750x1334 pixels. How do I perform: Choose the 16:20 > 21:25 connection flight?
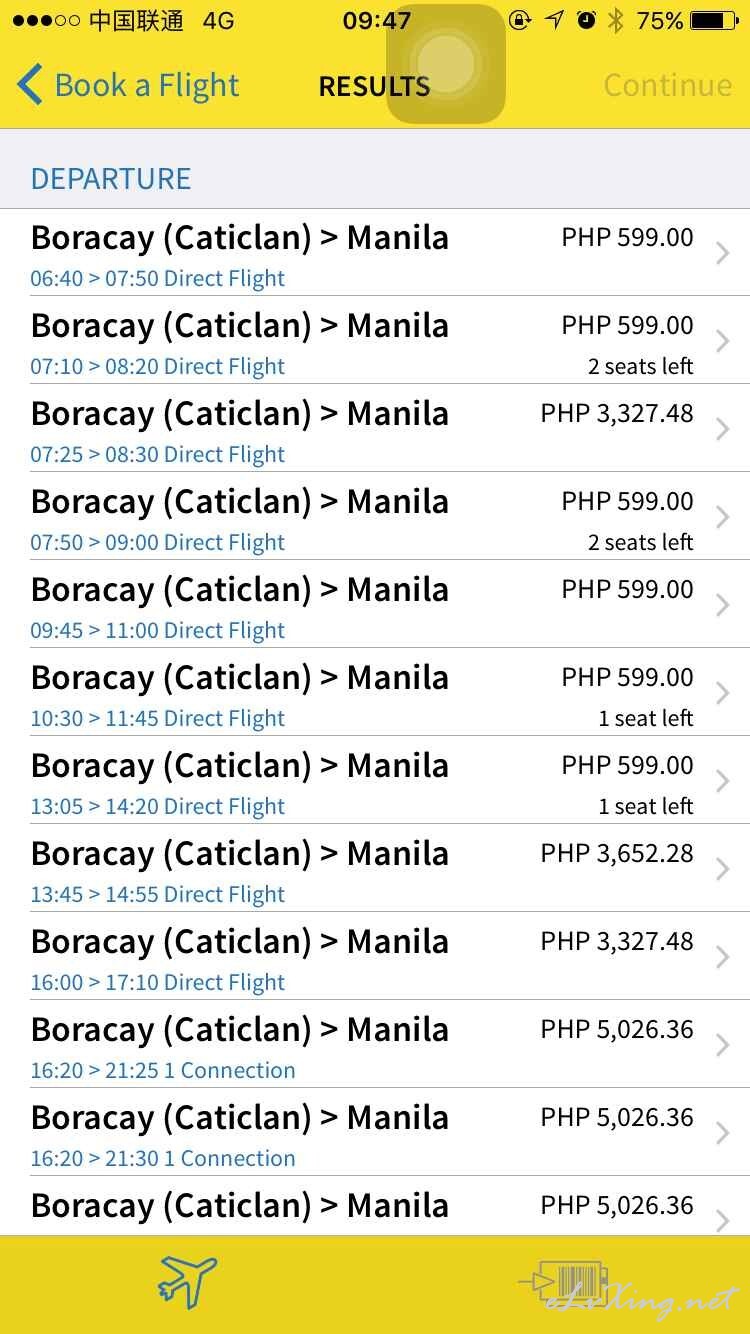pyautogui.click(x=375, y=1044)
